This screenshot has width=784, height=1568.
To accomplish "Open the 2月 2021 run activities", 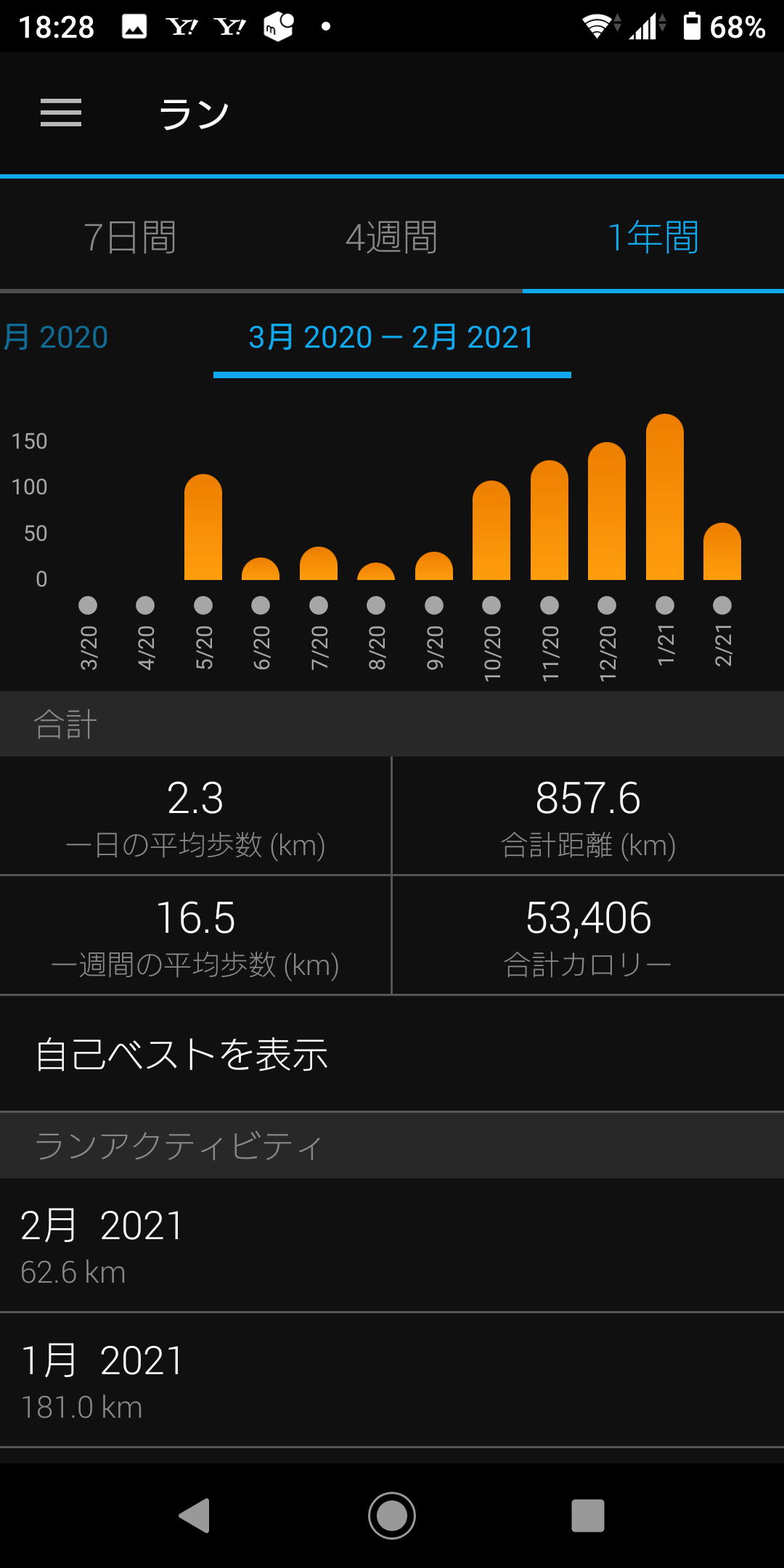I will tap(392, 1245).
